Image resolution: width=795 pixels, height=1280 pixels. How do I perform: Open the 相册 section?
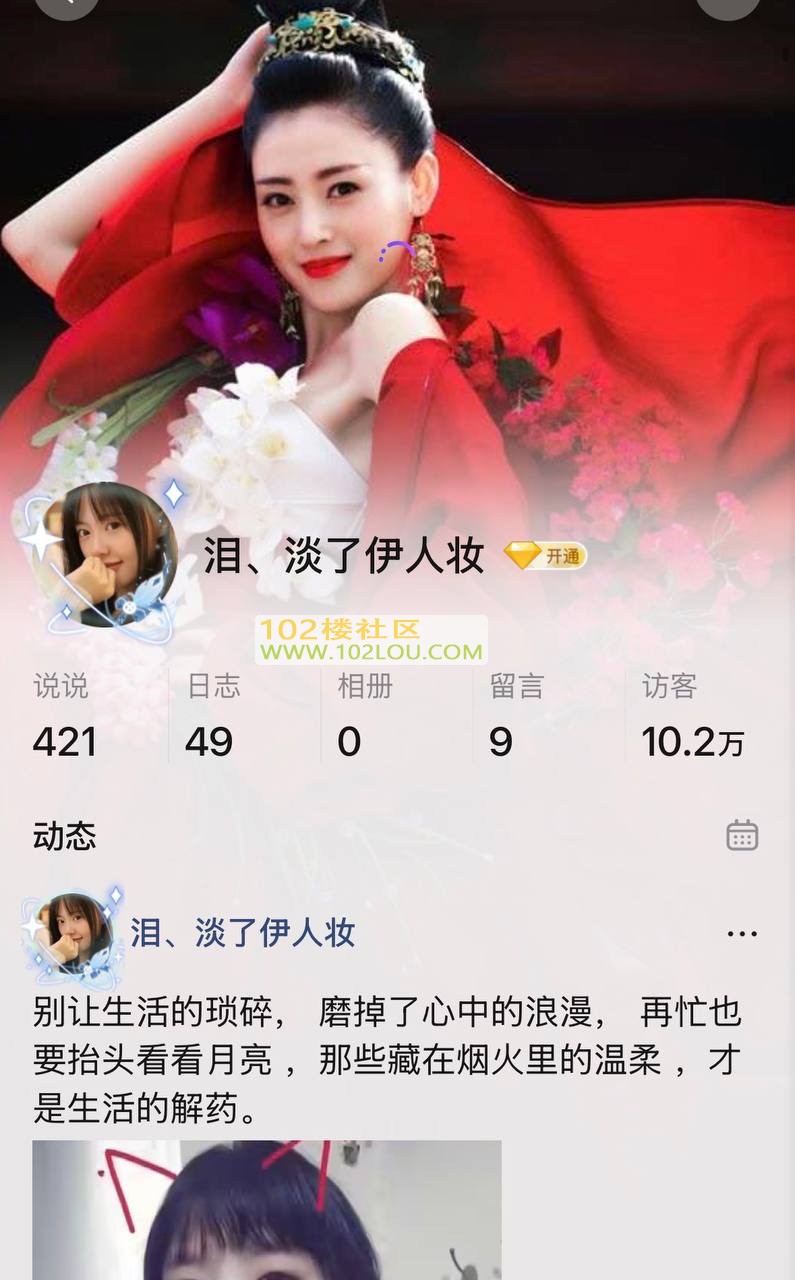tap(364, 715)
